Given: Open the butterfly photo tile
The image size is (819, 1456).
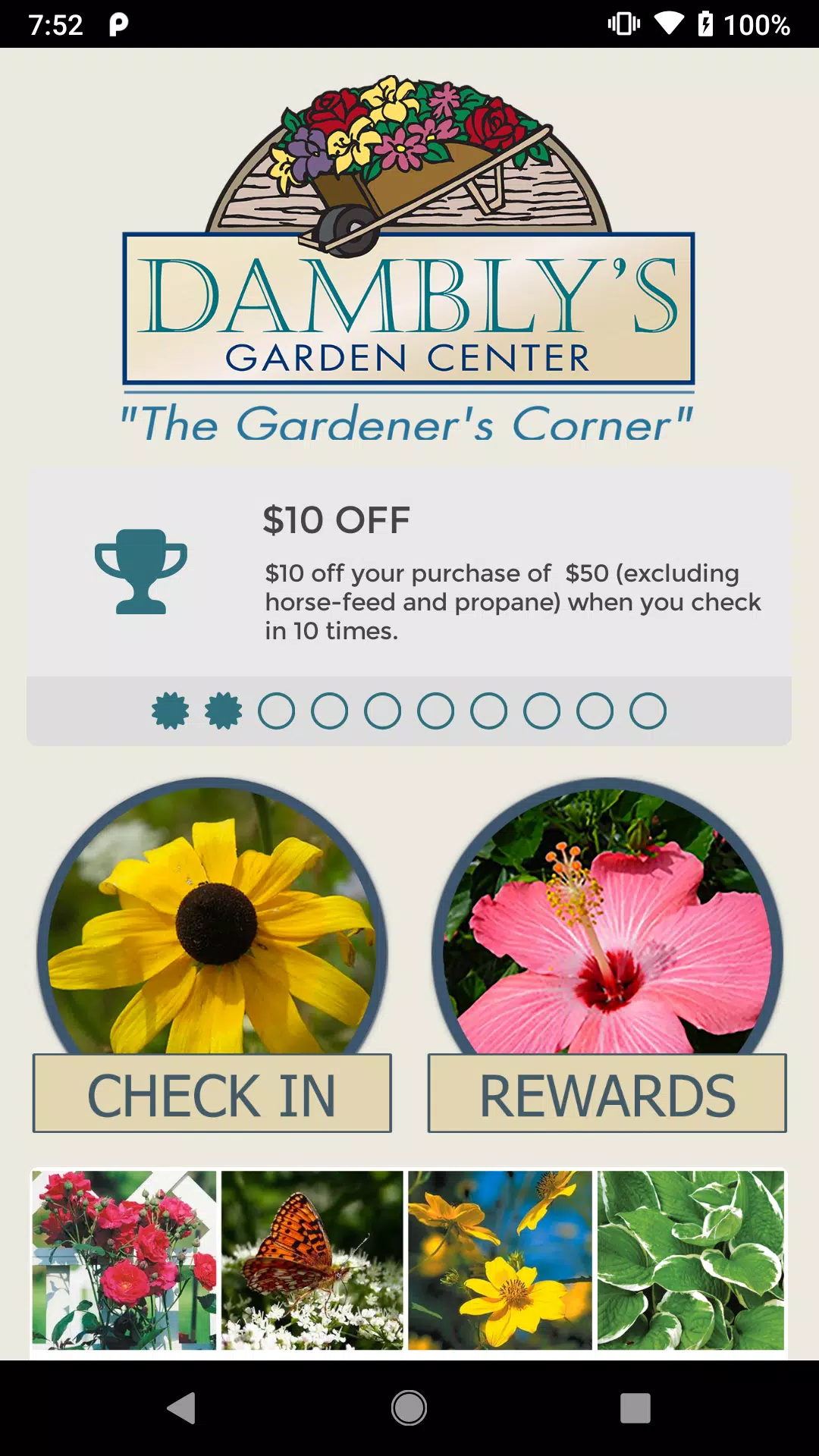Looking at the screenshot, I should 312,1260.
